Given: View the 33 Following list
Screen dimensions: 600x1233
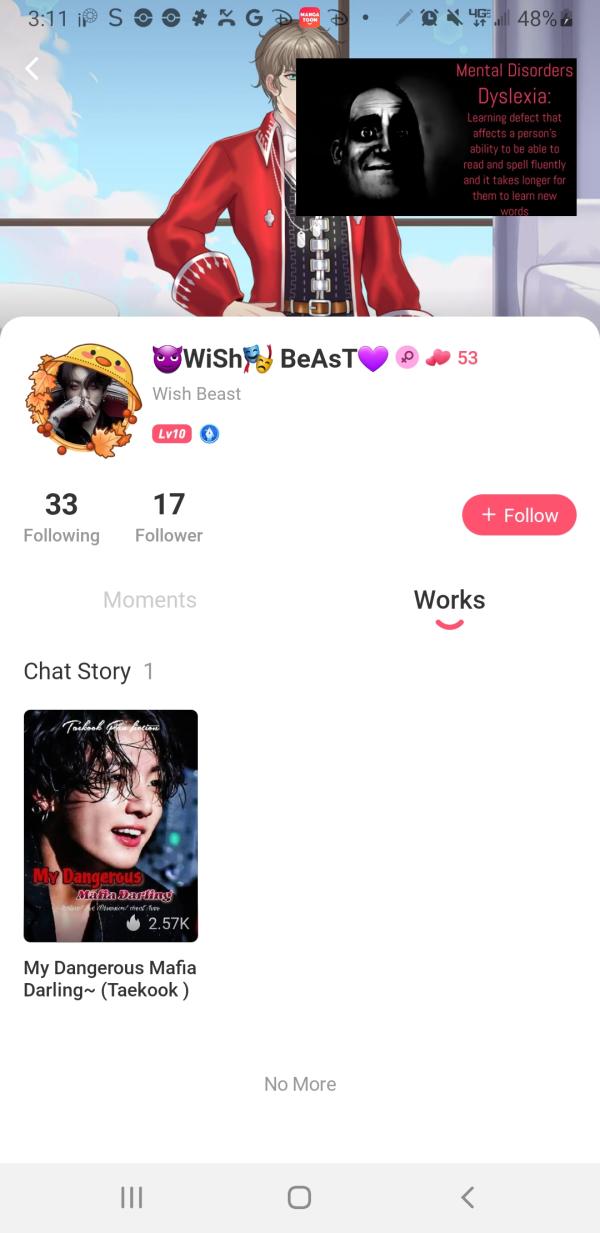Looking at the screenshot, I should point(61,517).
